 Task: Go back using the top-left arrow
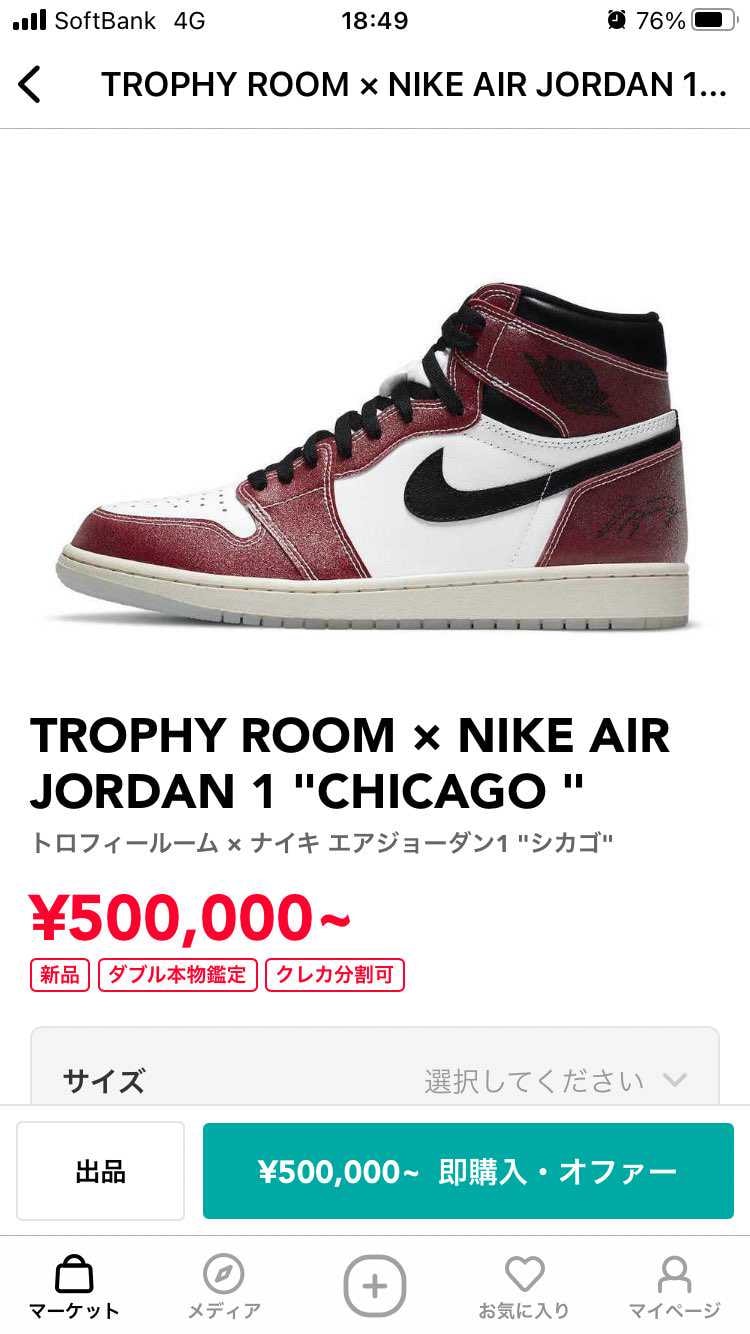(x=30, y=85)
